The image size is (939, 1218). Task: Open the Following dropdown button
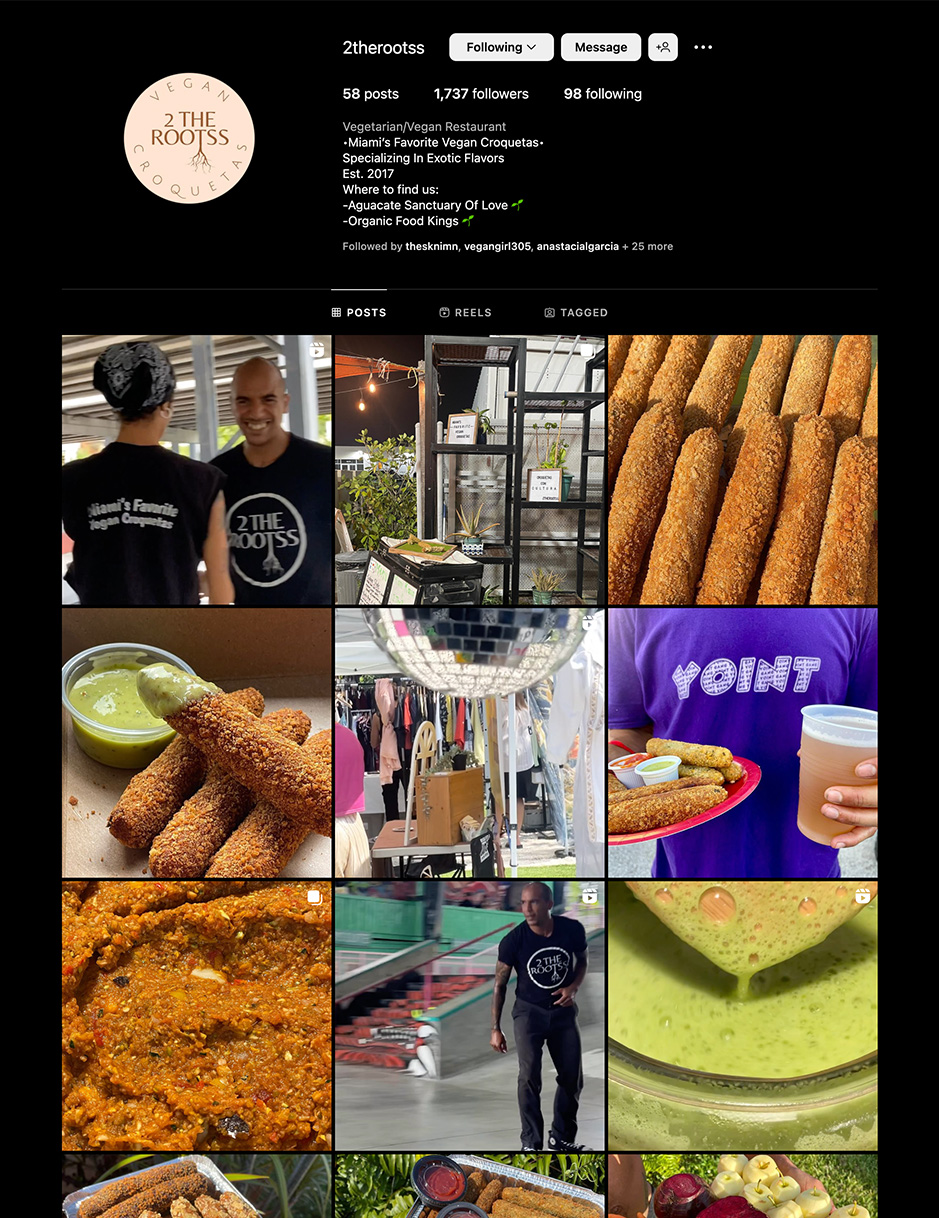[x=500, y=47]
